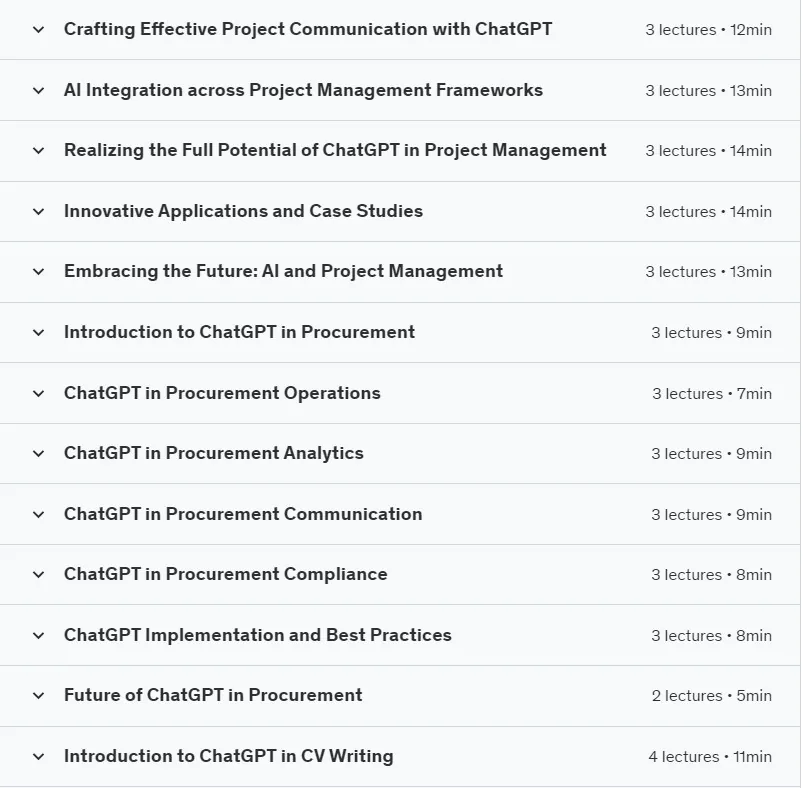Expand AI Integration across Project Management Frameworks
The height and width of the screenshot is (788, 803).
[x=400, y=91]
